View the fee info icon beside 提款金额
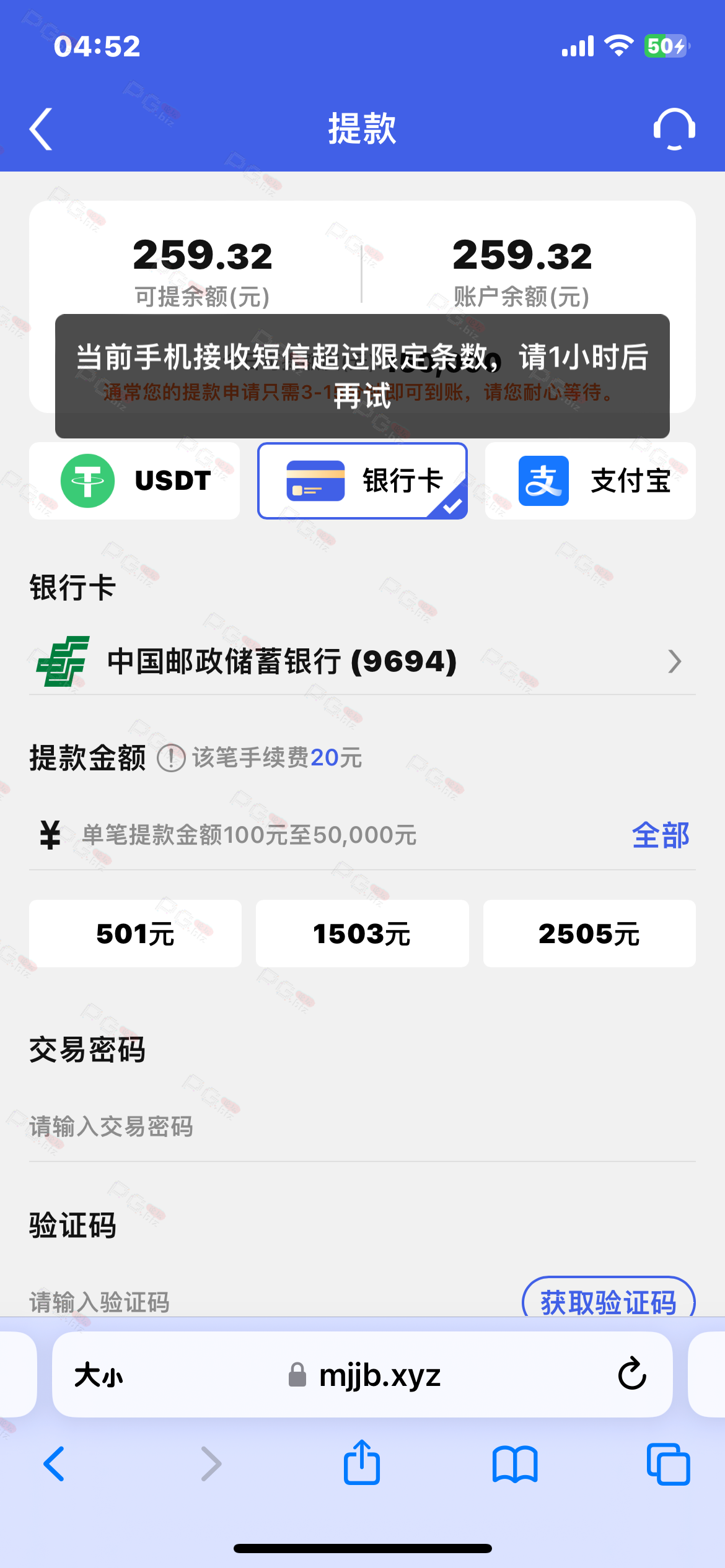 click(x=171, y=758)
